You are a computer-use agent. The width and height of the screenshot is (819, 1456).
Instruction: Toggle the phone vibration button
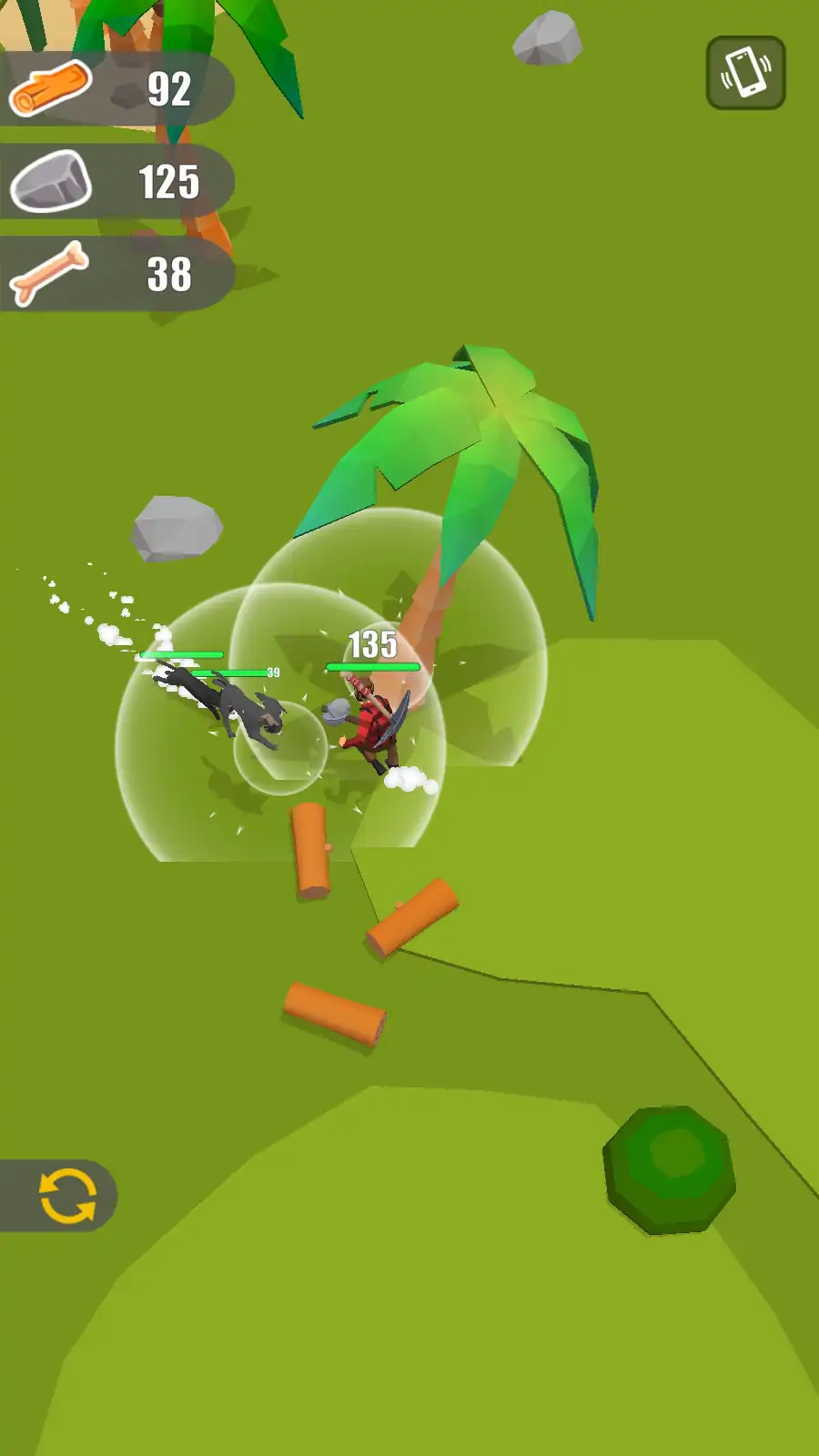click(x=745, y=73)
